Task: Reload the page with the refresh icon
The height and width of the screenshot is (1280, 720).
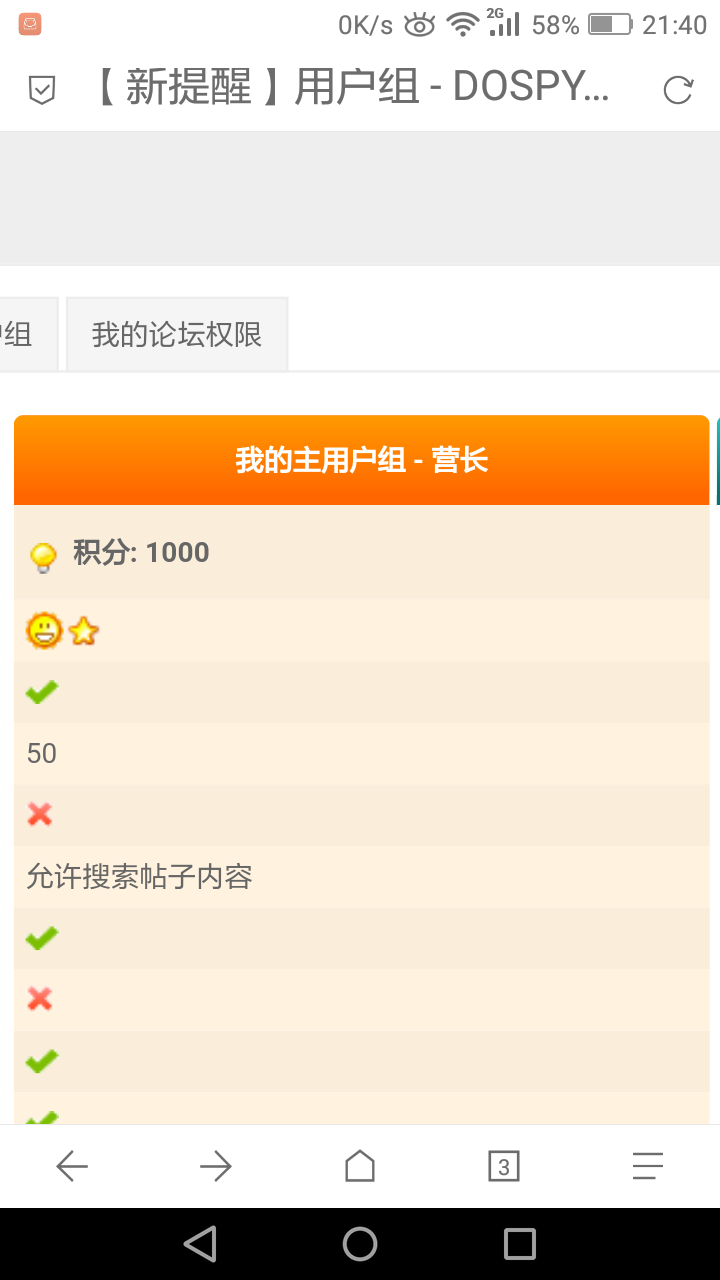Action: (x=678, y=90)
